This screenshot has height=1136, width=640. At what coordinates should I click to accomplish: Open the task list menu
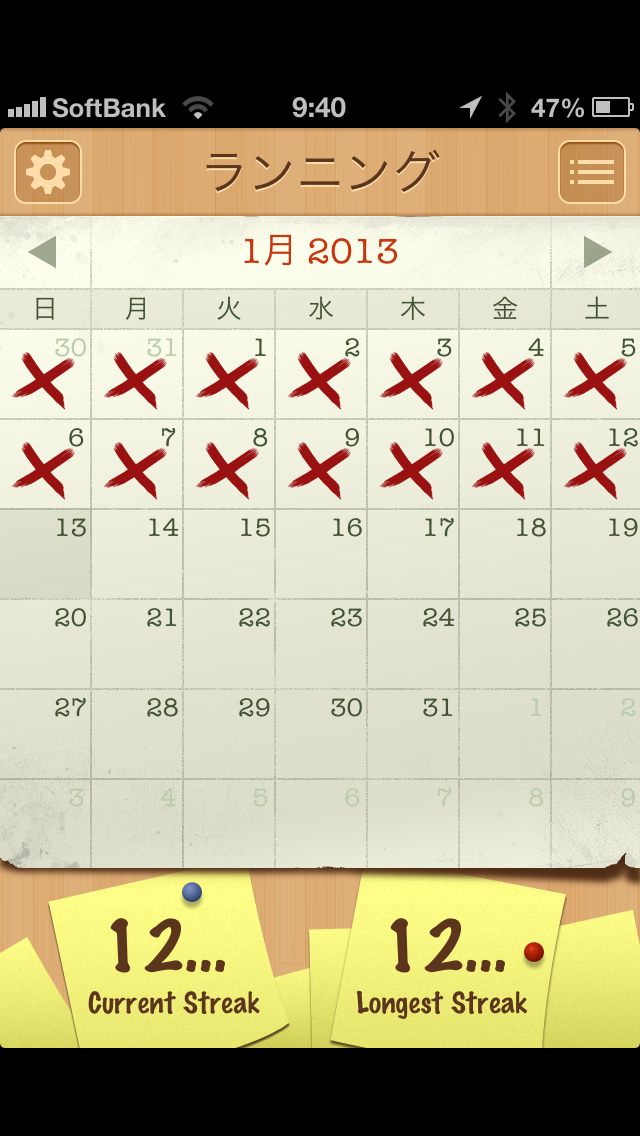click(x=591, y=172)
